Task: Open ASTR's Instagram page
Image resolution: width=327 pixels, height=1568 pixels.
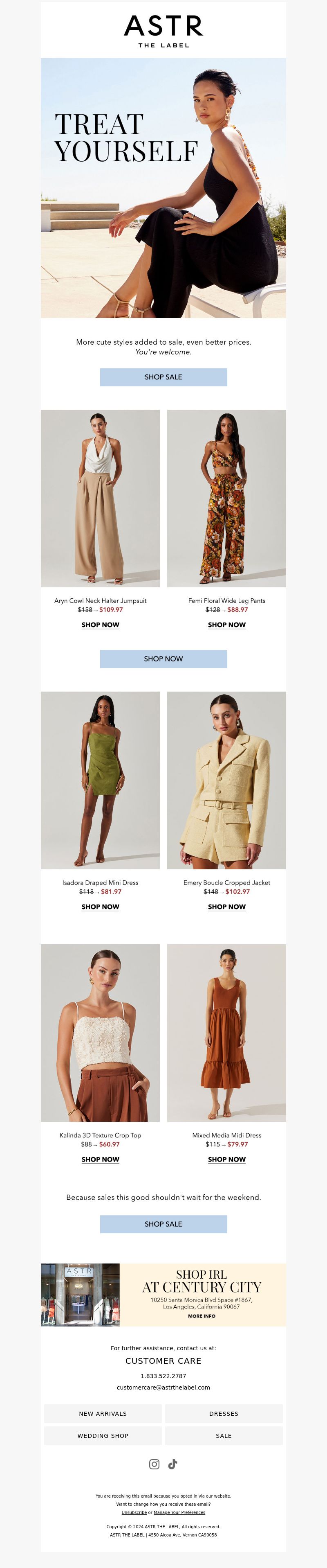Action: coord(155,1464)
